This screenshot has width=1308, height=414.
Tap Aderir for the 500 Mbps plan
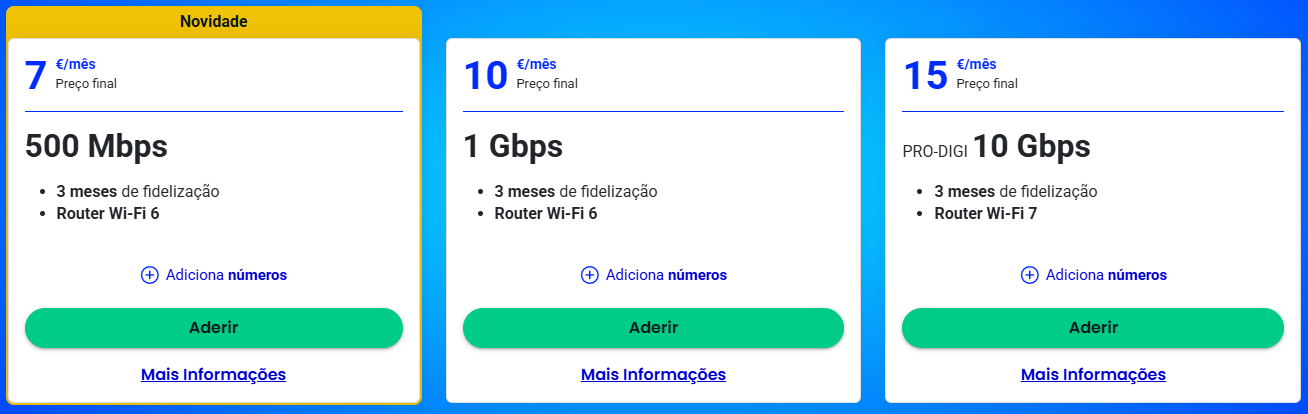[213, 328]
